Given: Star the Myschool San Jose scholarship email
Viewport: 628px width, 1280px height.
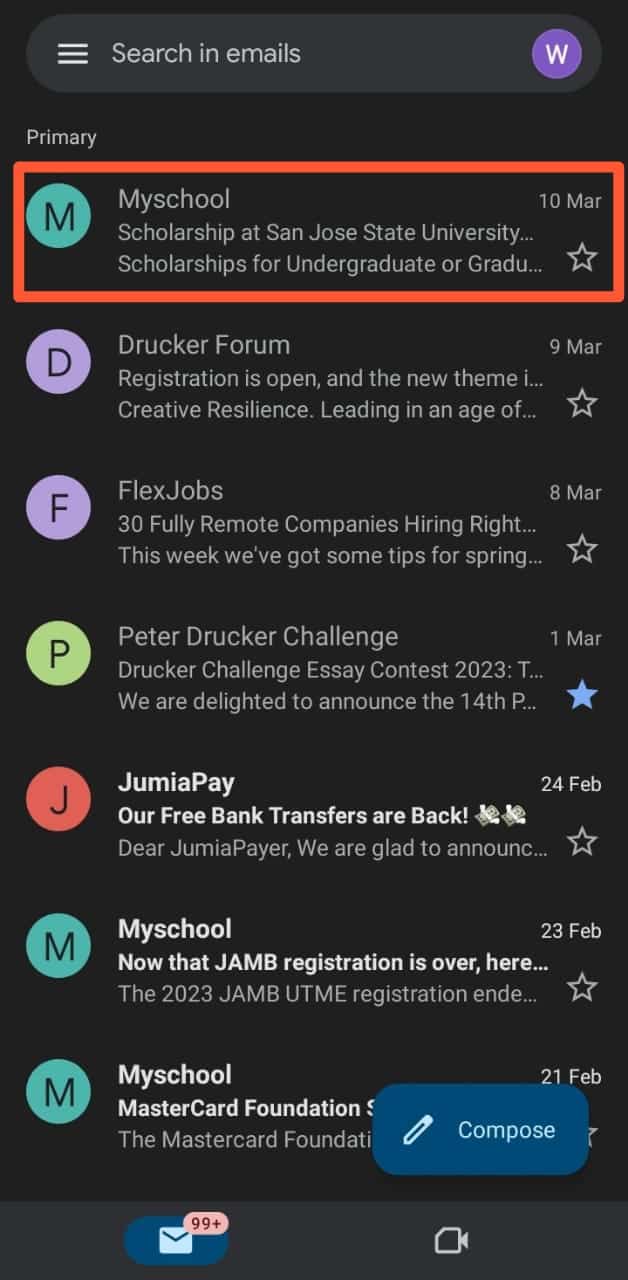Looking at the screenshot, I should 582,258.
